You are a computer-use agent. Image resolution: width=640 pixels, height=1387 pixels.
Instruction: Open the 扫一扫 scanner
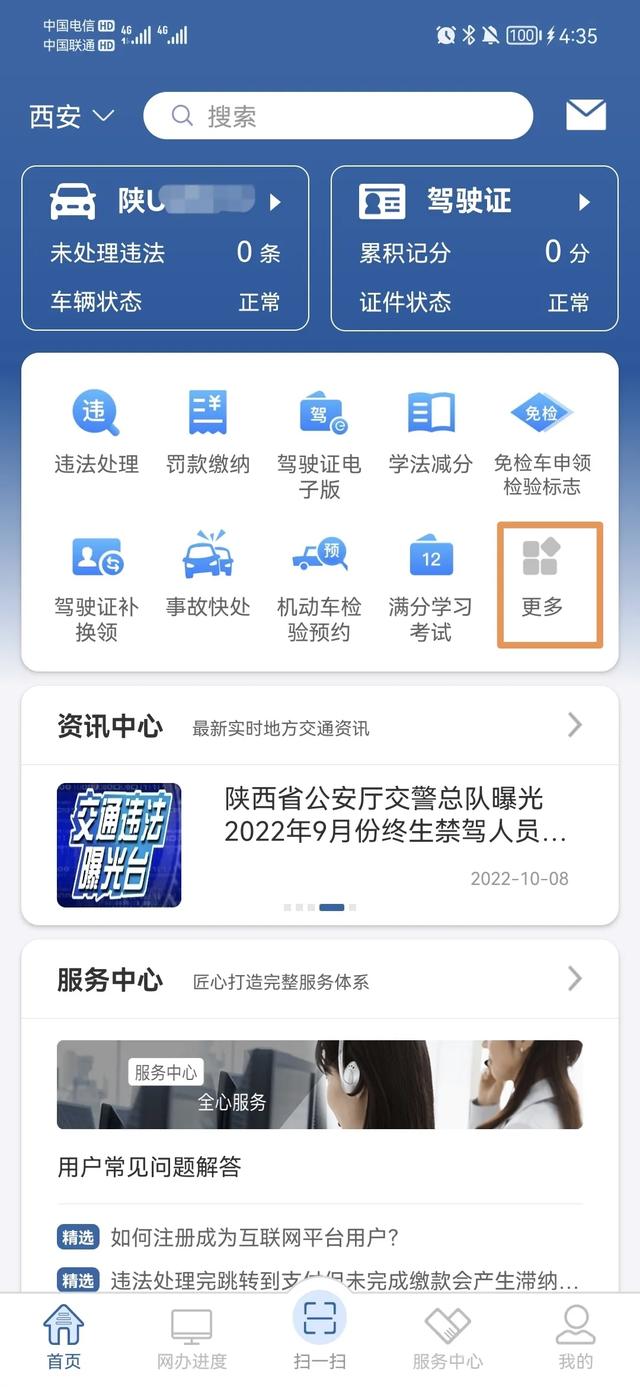320,1335
